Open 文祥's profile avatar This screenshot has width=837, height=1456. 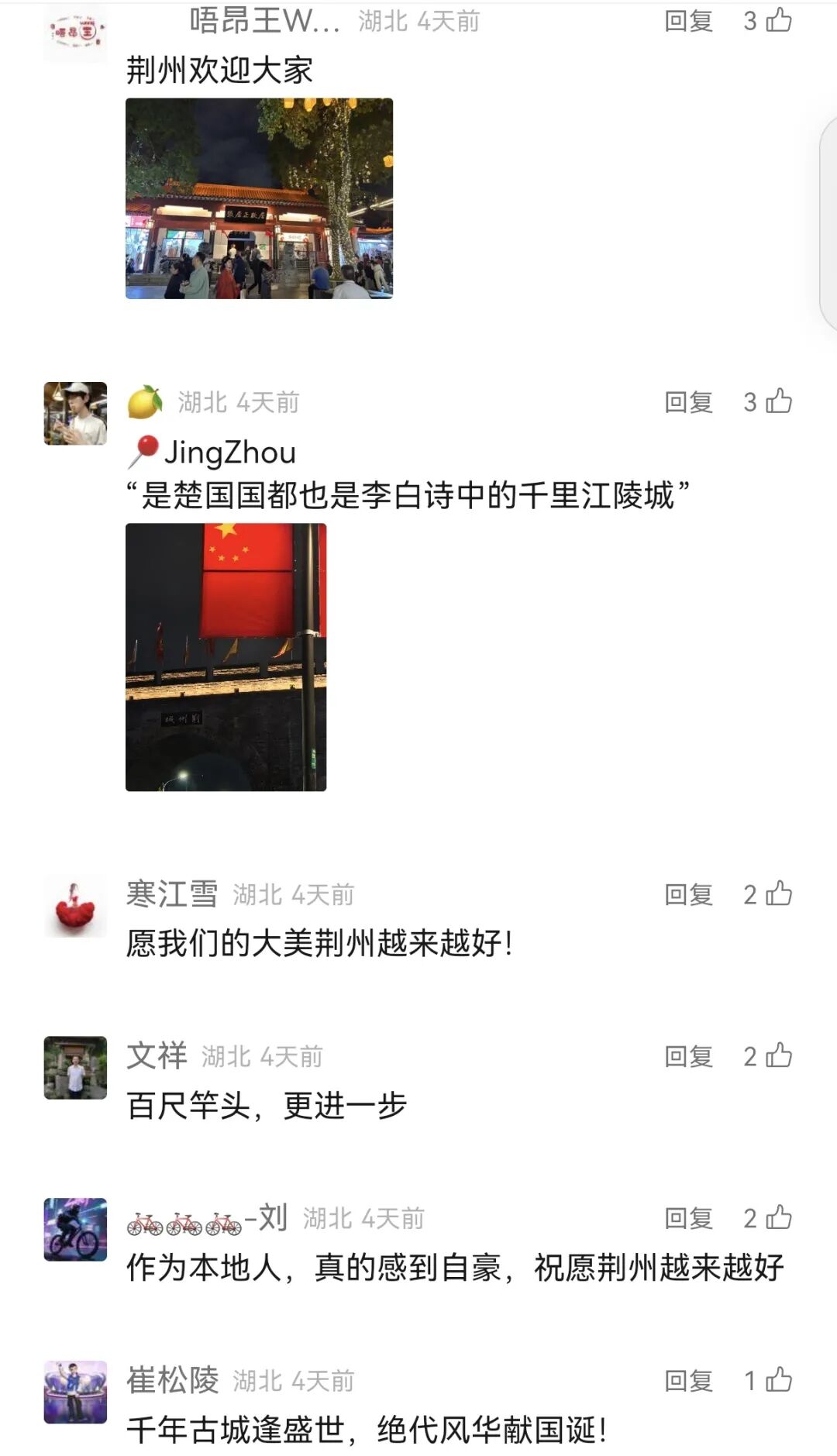point(75,1068)
